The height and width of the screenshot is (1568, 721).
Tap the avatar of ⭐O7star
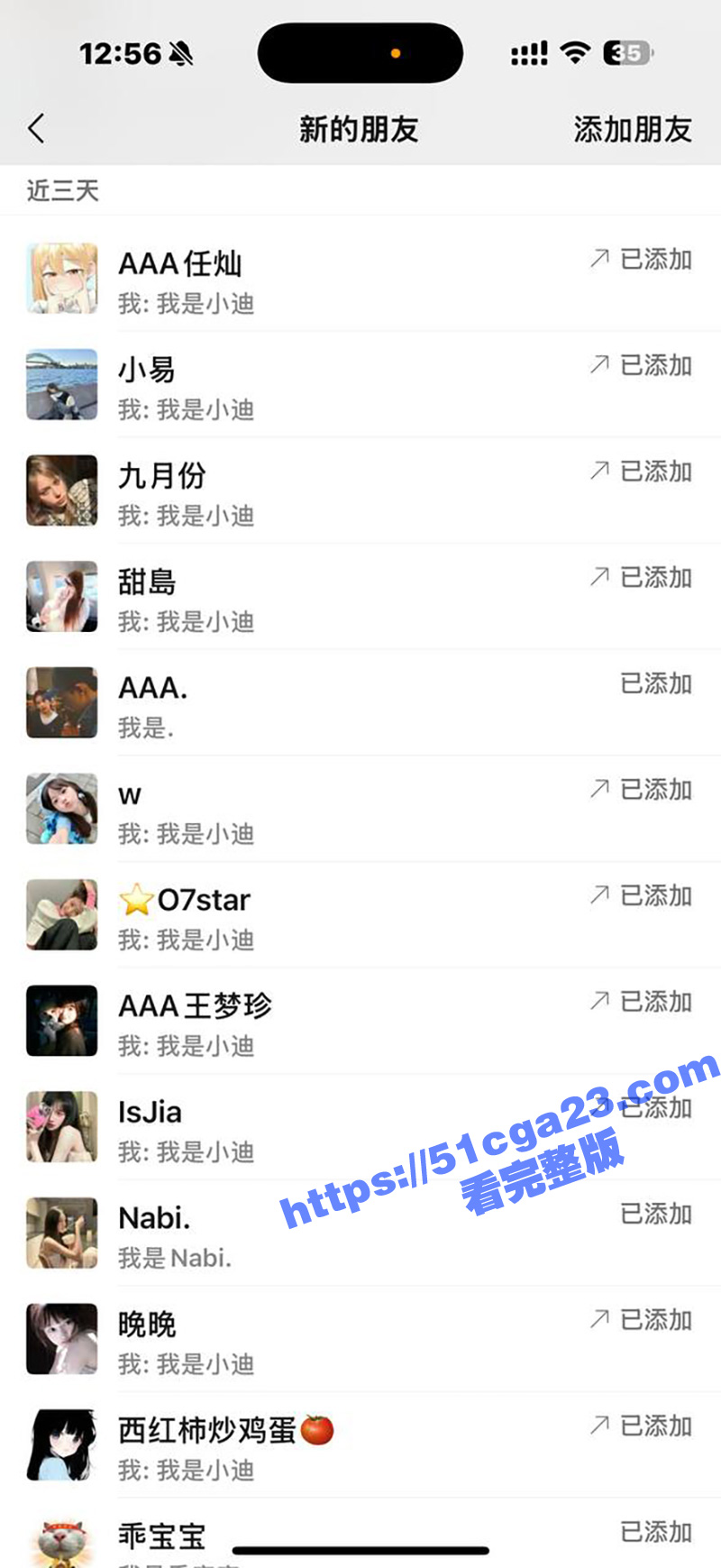(x=61, y=914)
